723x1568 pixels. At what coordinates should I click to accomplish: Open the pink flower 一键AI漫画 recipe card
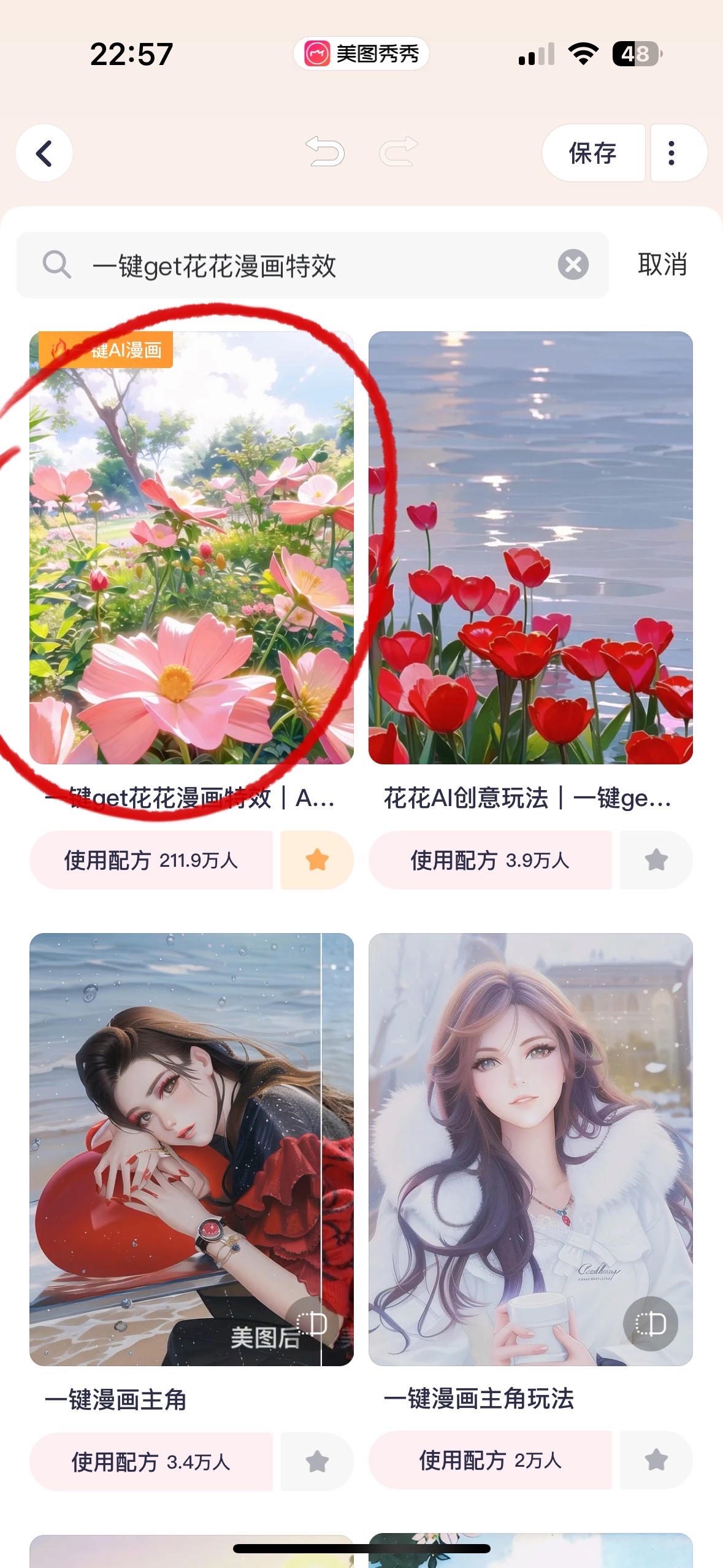tap(191, 547)
